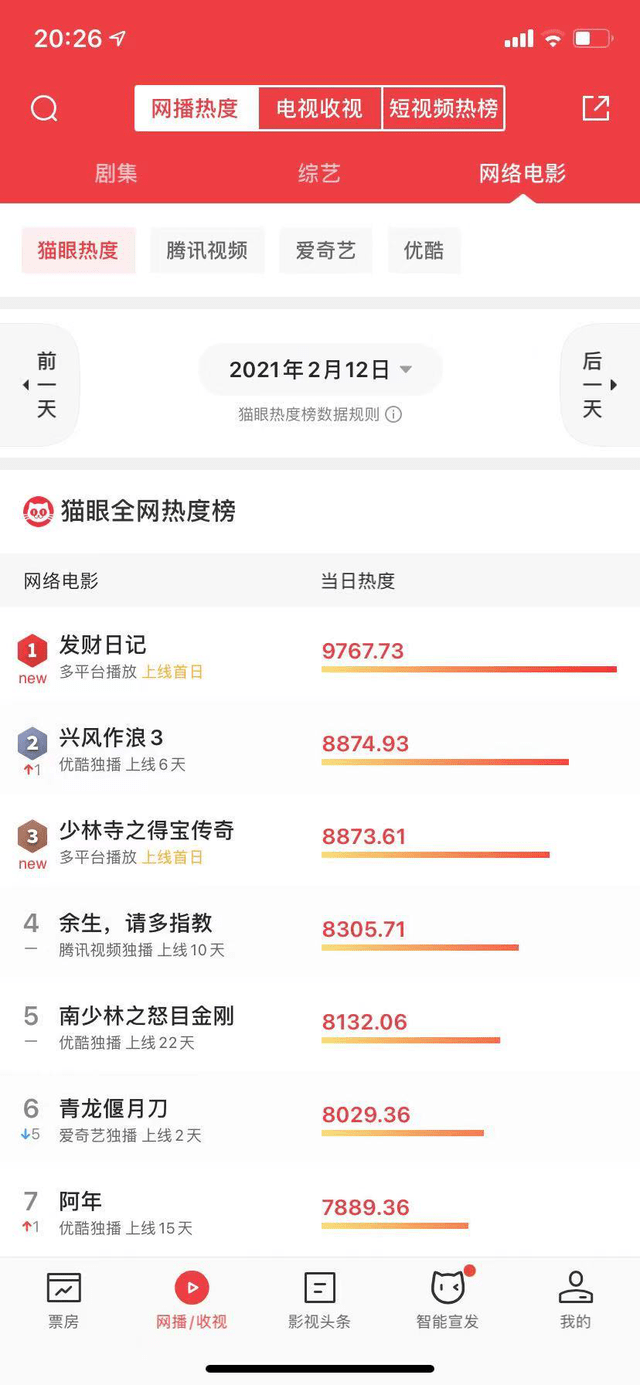Switch to the 短视频热榜 segment
Viewport: 640px width, 1385px height.
click(443, 108)
